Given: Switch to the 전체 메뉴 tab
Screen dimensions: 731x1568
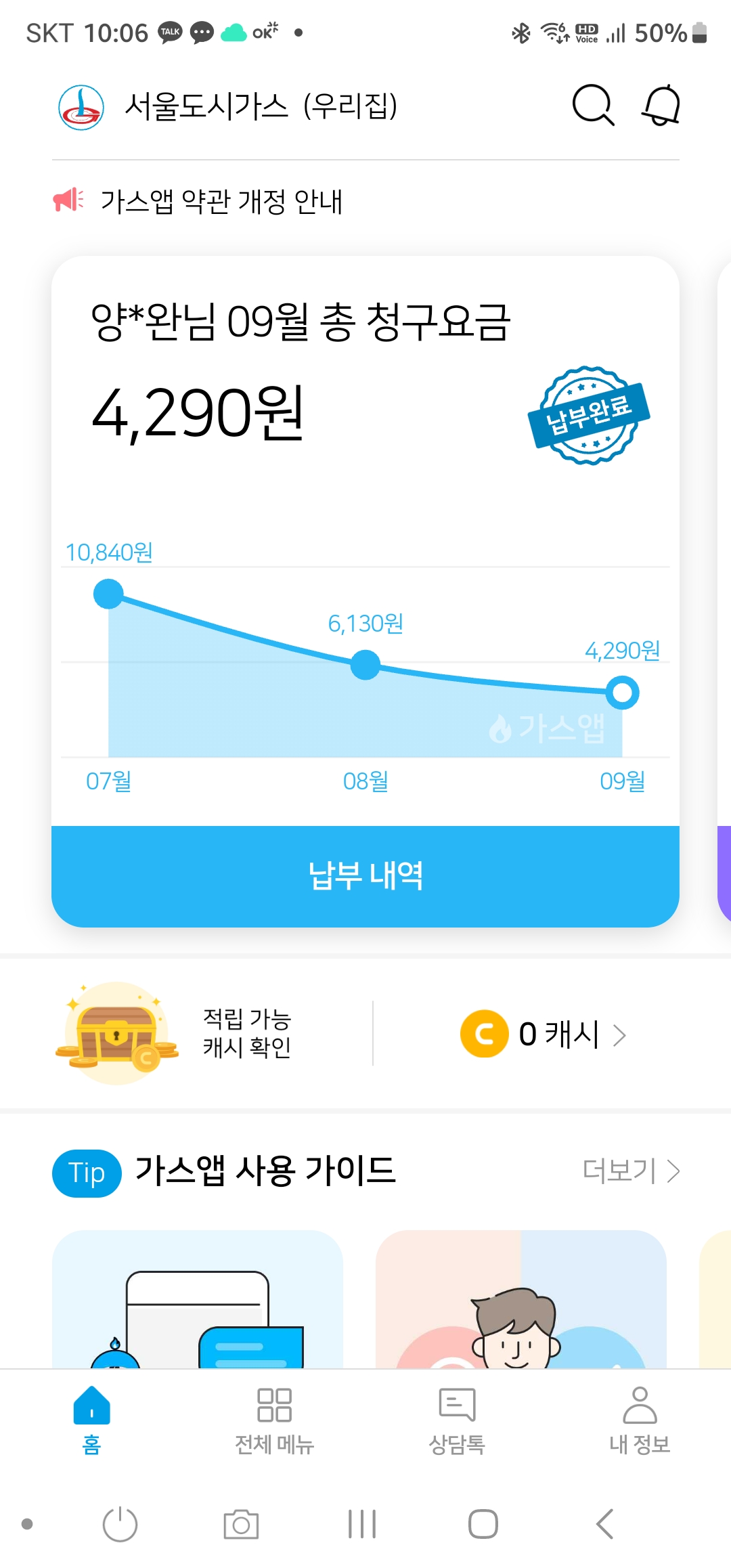Looking at the screenshot, I should 274,1419.
